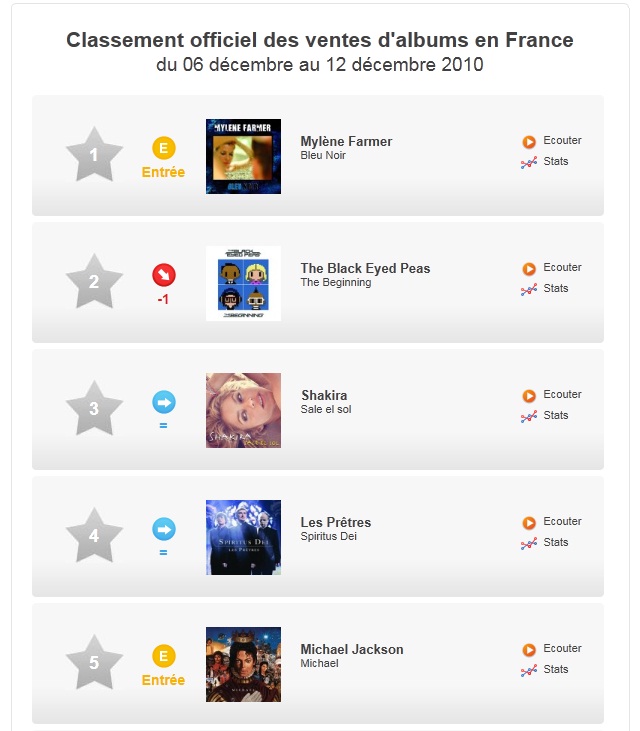This screenshot has width=640, height=731.
Task: Tap Ecouter for Michael Jackson
Action: [x=561, y=649]
